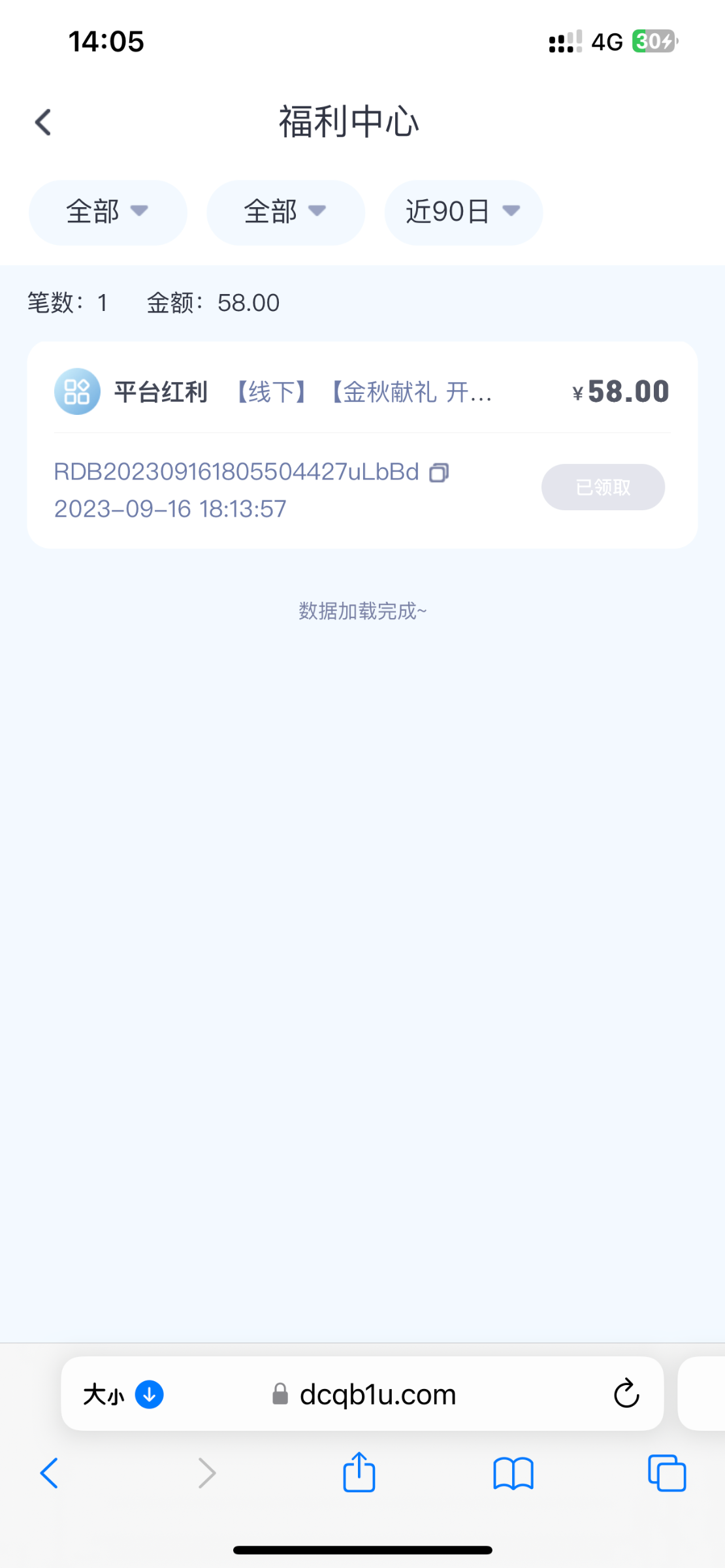Expand the 近90日 date range dropdown
Viewport: 725px width, 1568px height.
462,212
